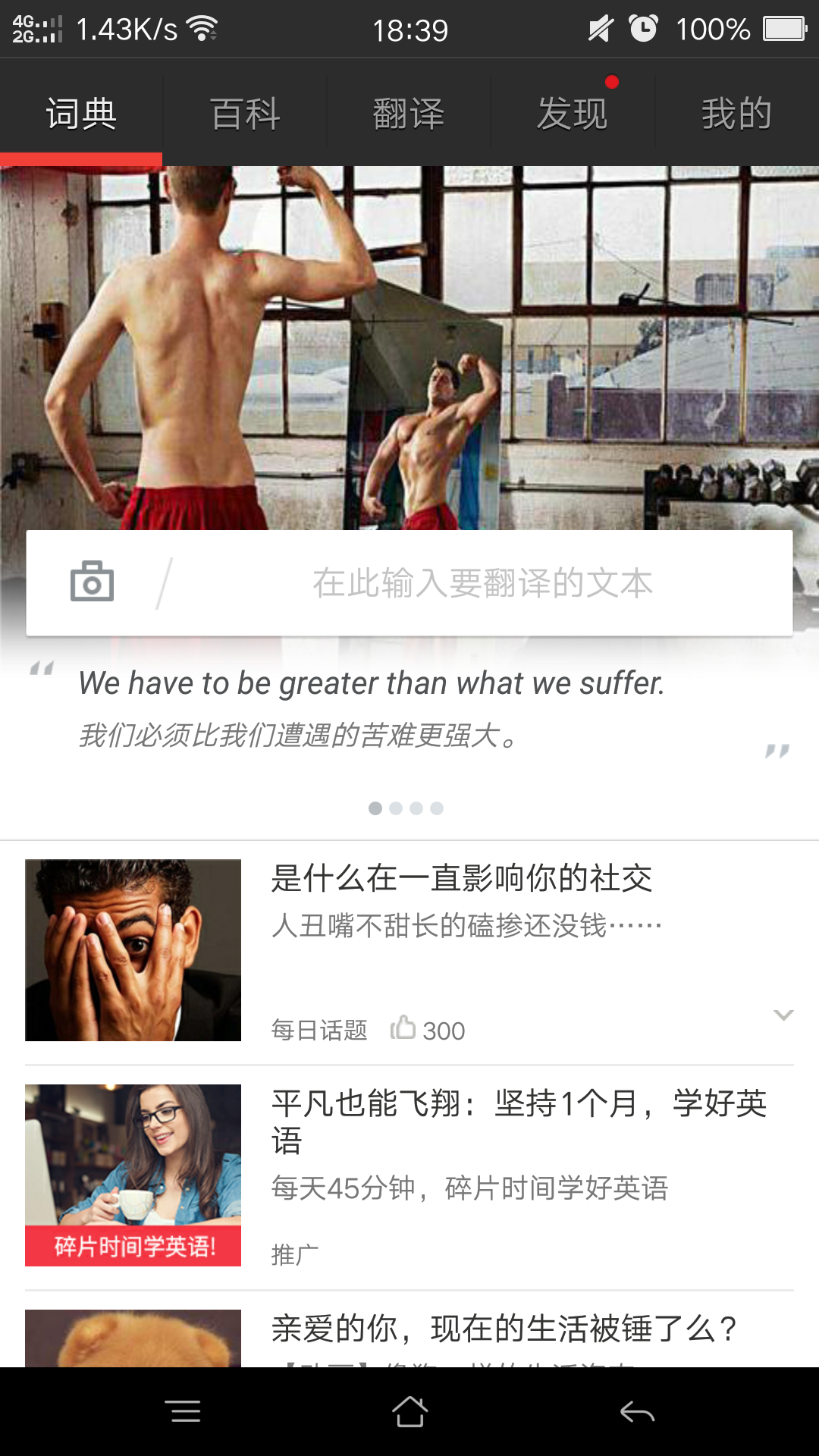Tap the system home button
Image resolution: width=819 pixels, height=1456 pixels.
click(x=409, y=1411)
